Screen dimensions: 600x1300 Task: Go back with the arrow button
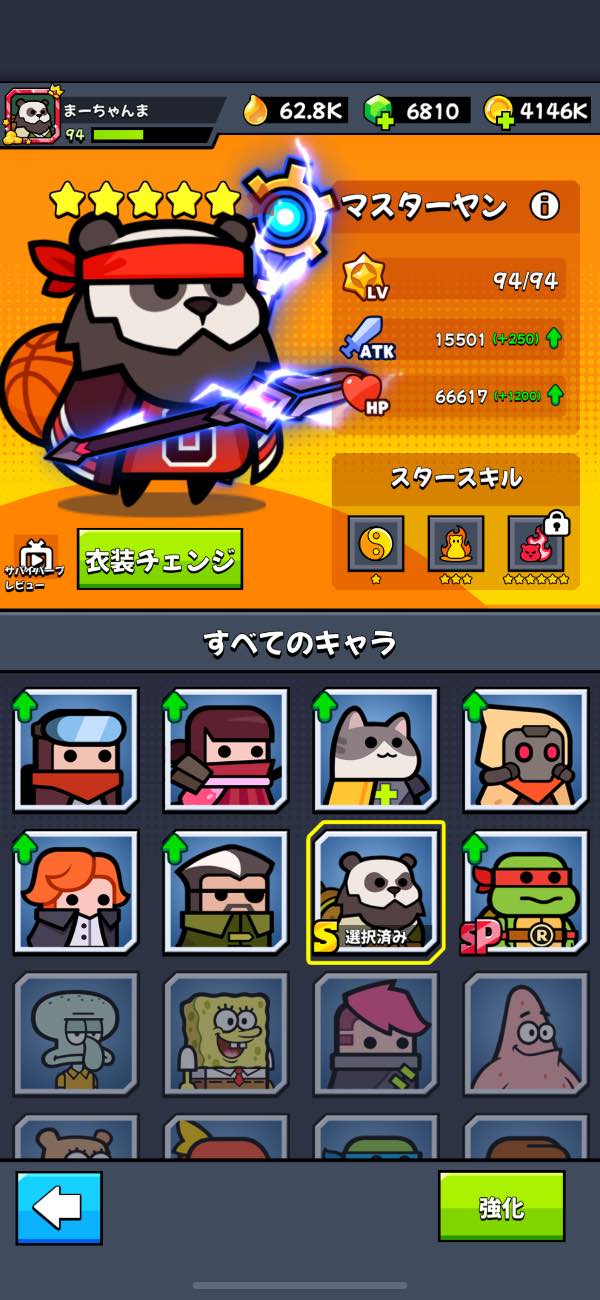pos(59,1208)
